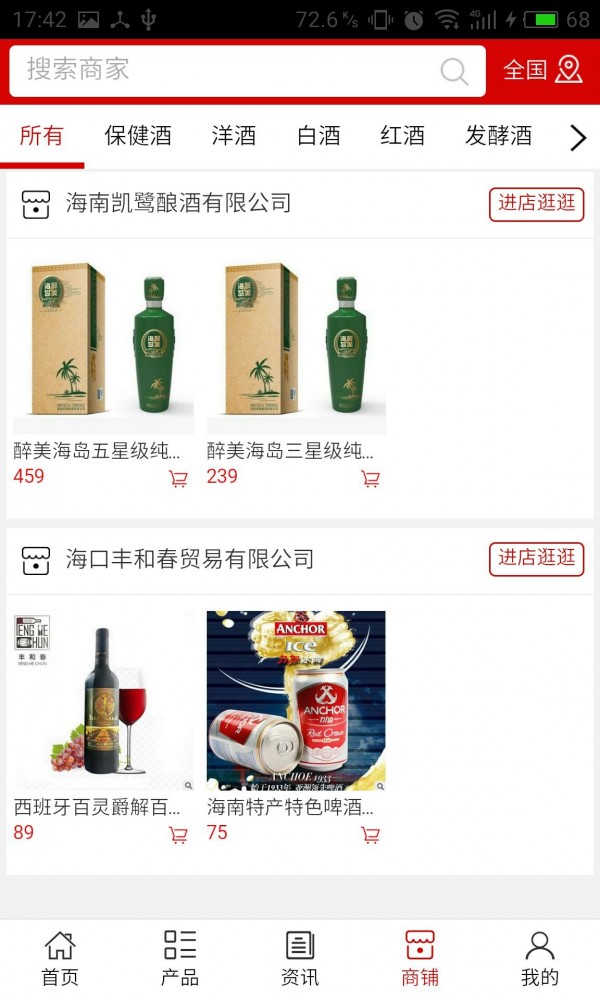The image size is (600, 1000).
Task: Open the 西班牙百灵爵 red wine product
Action: [103, 700]
